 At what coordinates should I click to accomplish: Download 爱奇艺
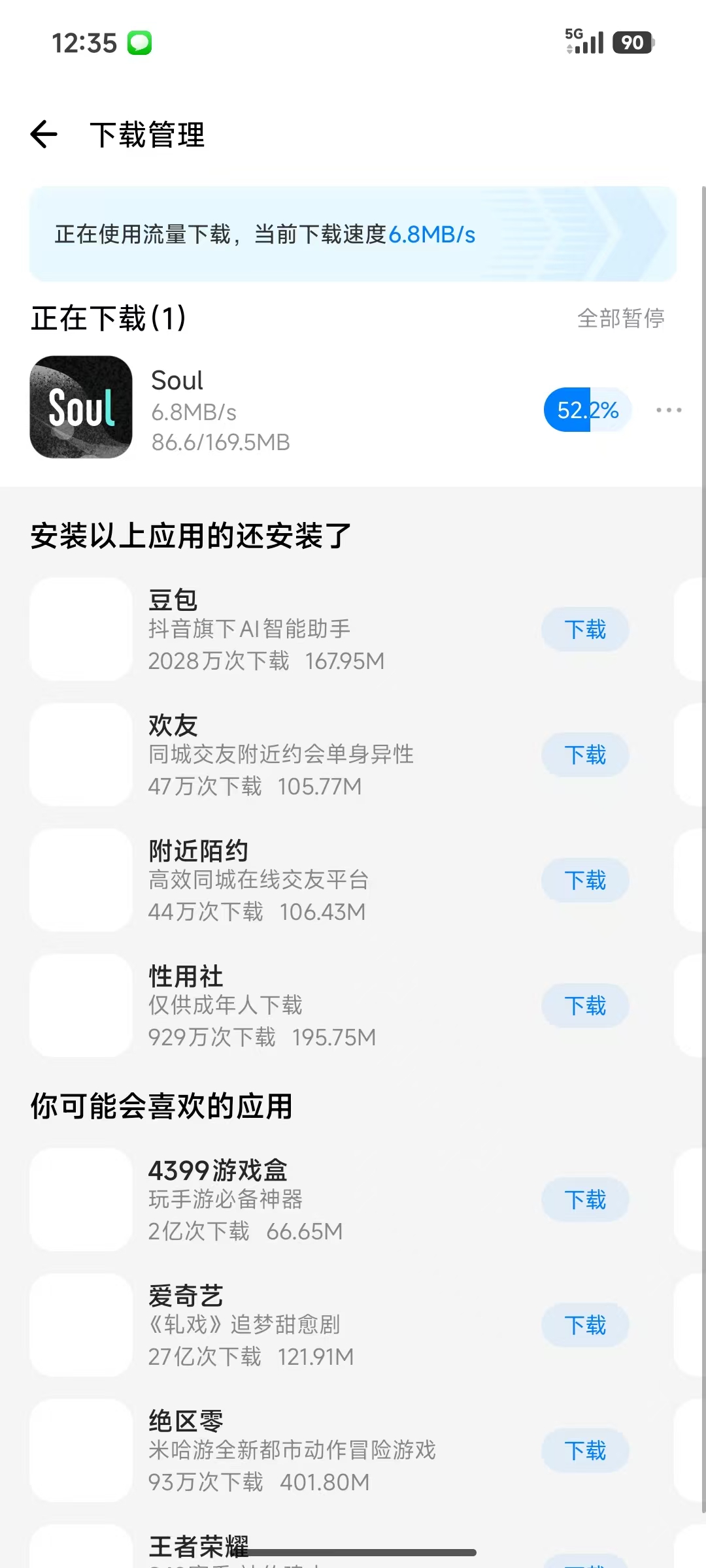[585, 1326]
